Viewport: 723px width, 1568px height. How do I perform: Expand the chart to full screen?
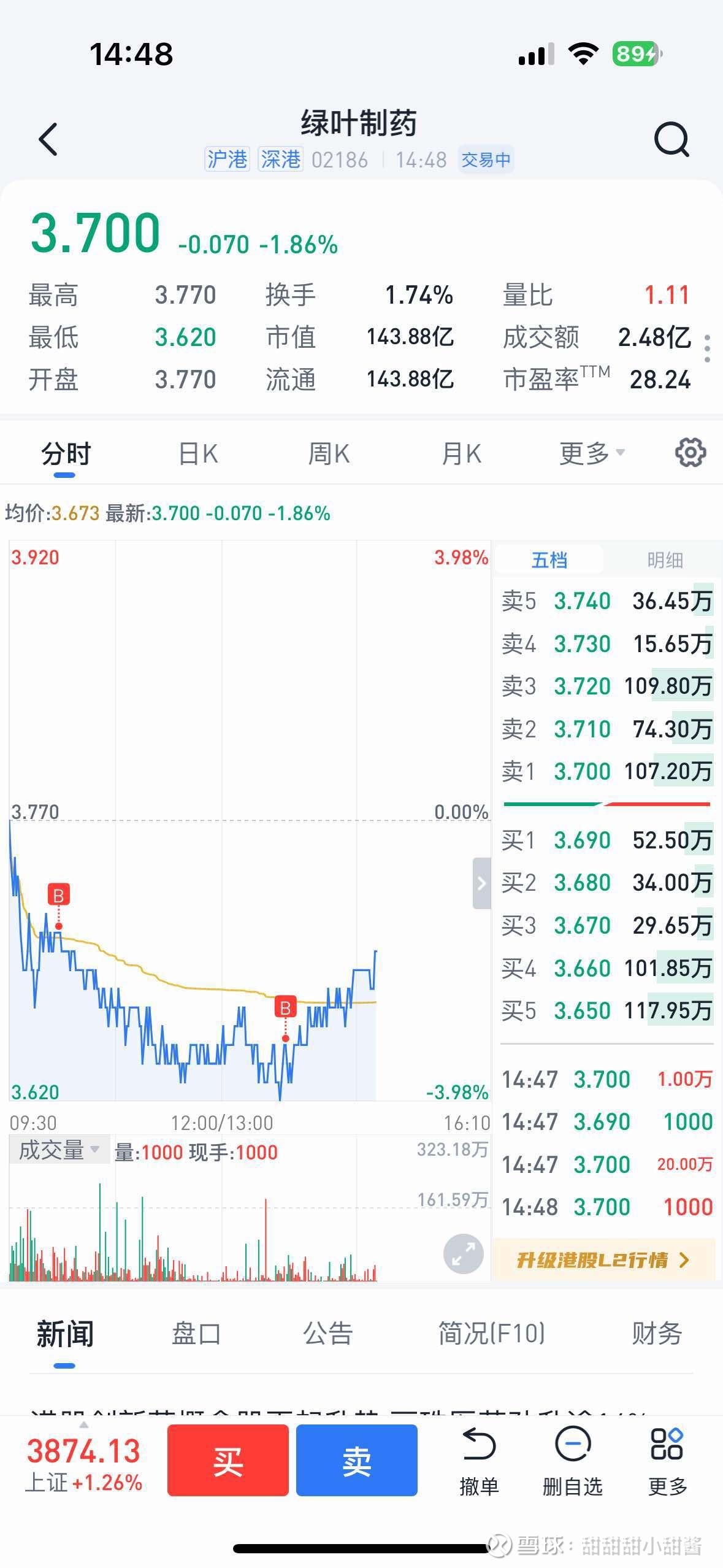[x=464, y=1254]
